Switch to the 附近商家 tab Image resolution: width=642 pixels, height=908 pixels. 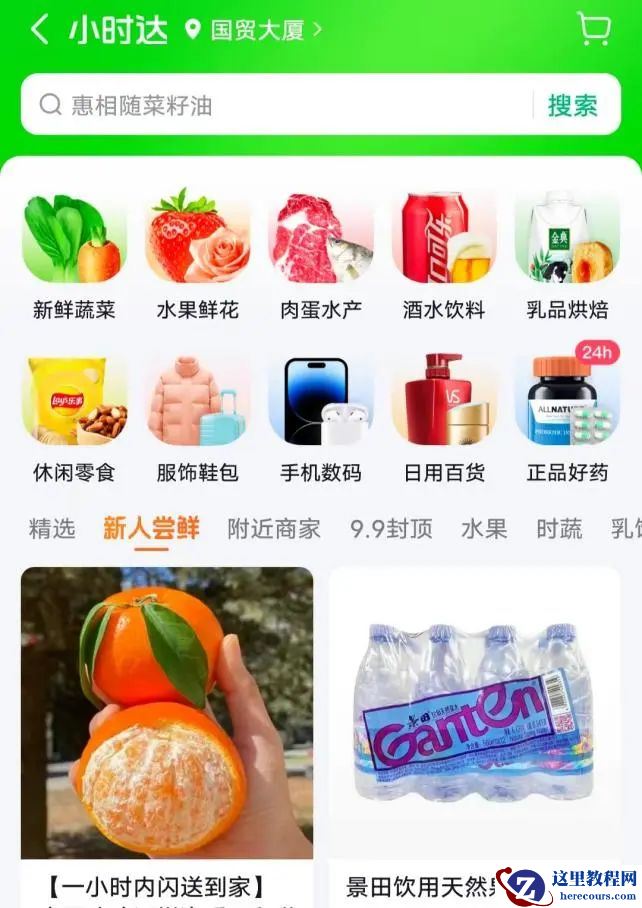coord(274,529)
